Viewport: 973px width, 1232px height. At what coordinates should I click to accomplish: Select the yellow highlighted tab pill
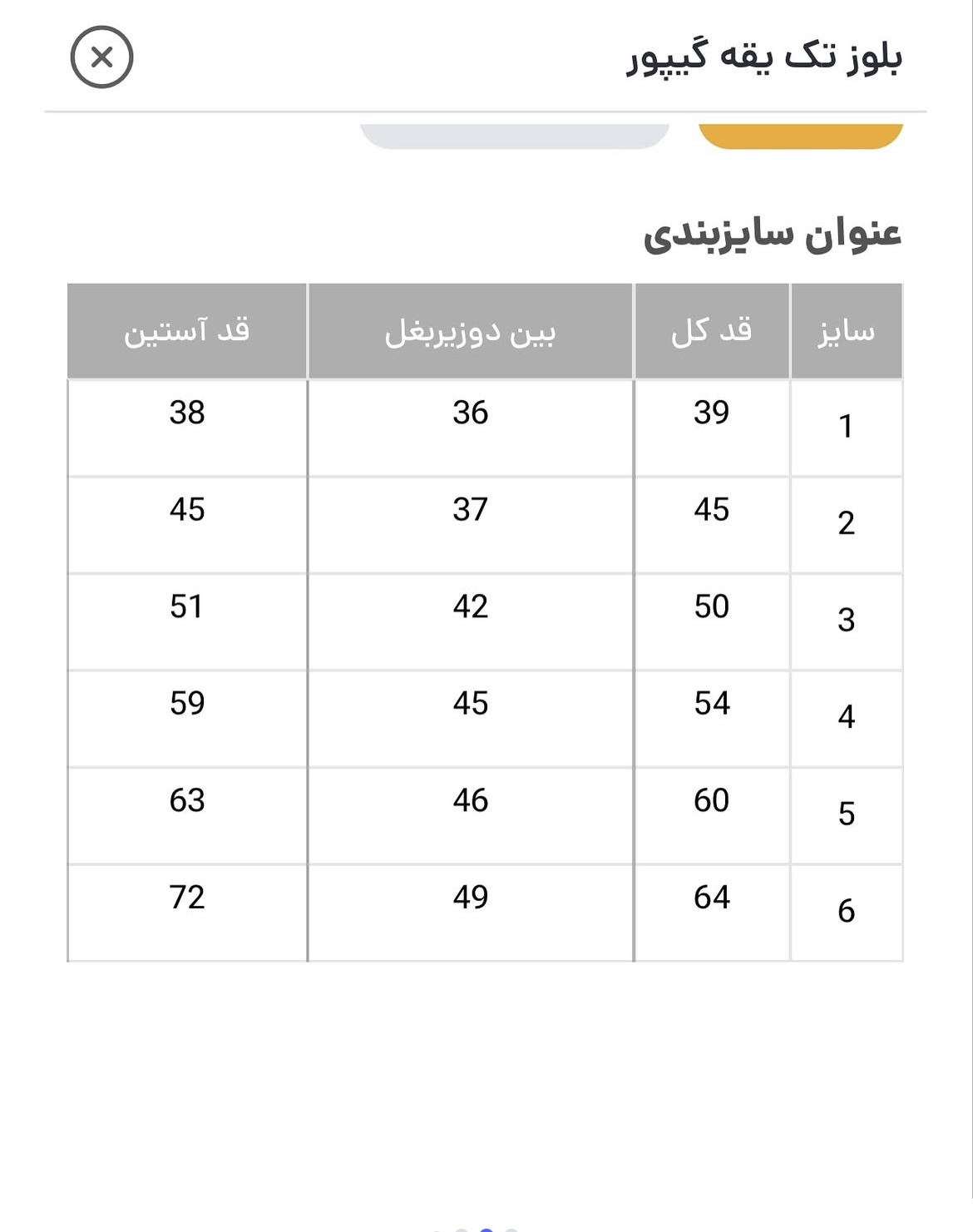tap(800, 136)
